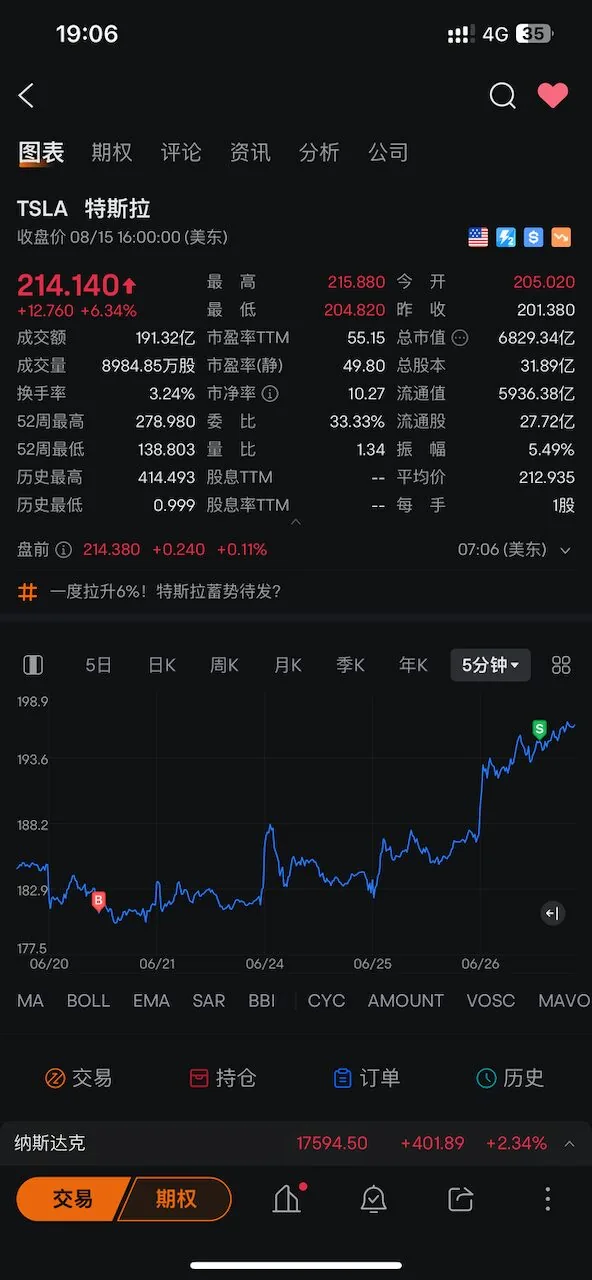Open the chart grid settings icon
Screen dimensions: 592x1280
561,665
